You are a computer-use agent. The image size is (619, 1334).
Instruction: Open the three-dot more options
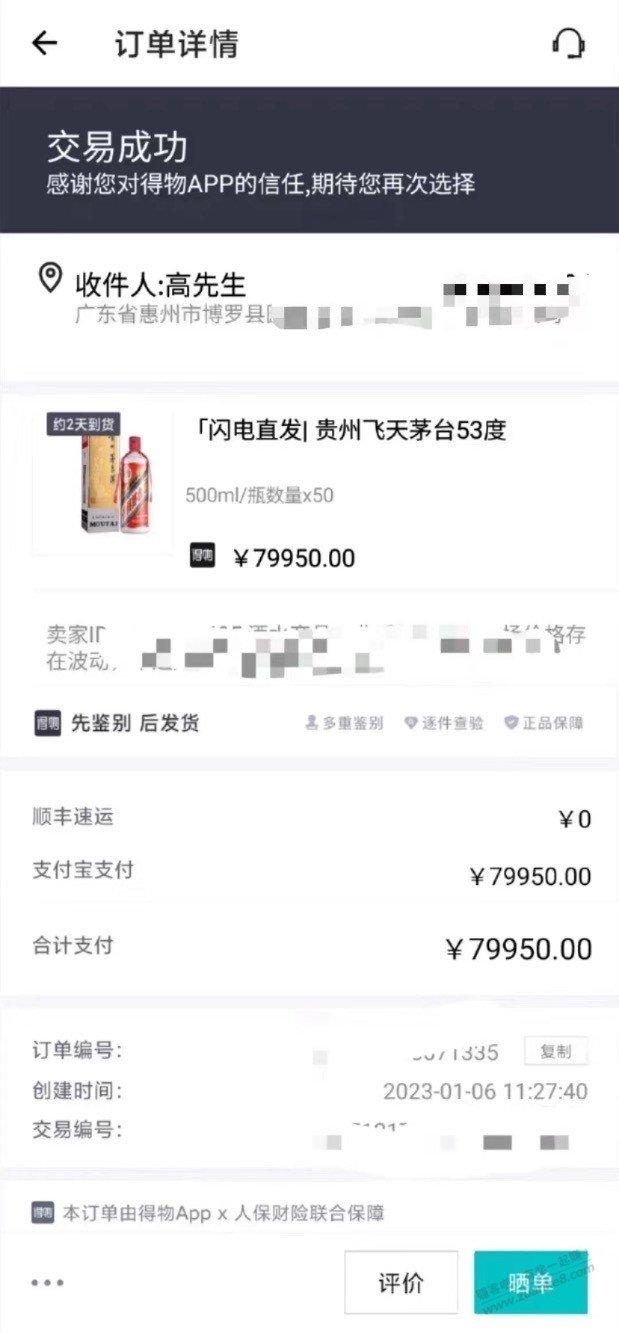pos(47,1283)
